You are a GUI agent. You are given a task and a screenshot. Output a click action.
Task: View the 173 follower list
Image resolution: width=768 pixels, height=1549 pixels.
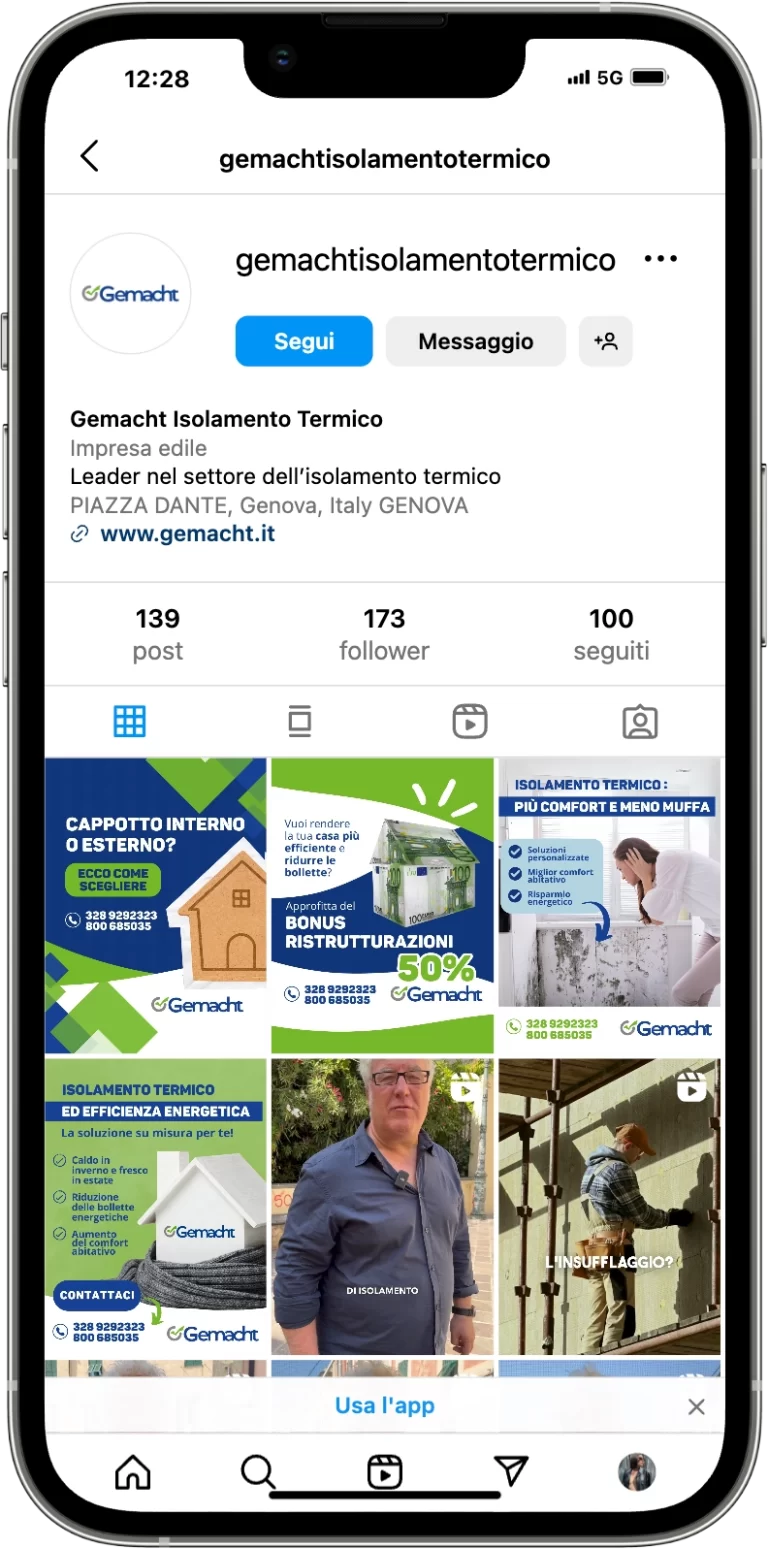tap(384, 634)
